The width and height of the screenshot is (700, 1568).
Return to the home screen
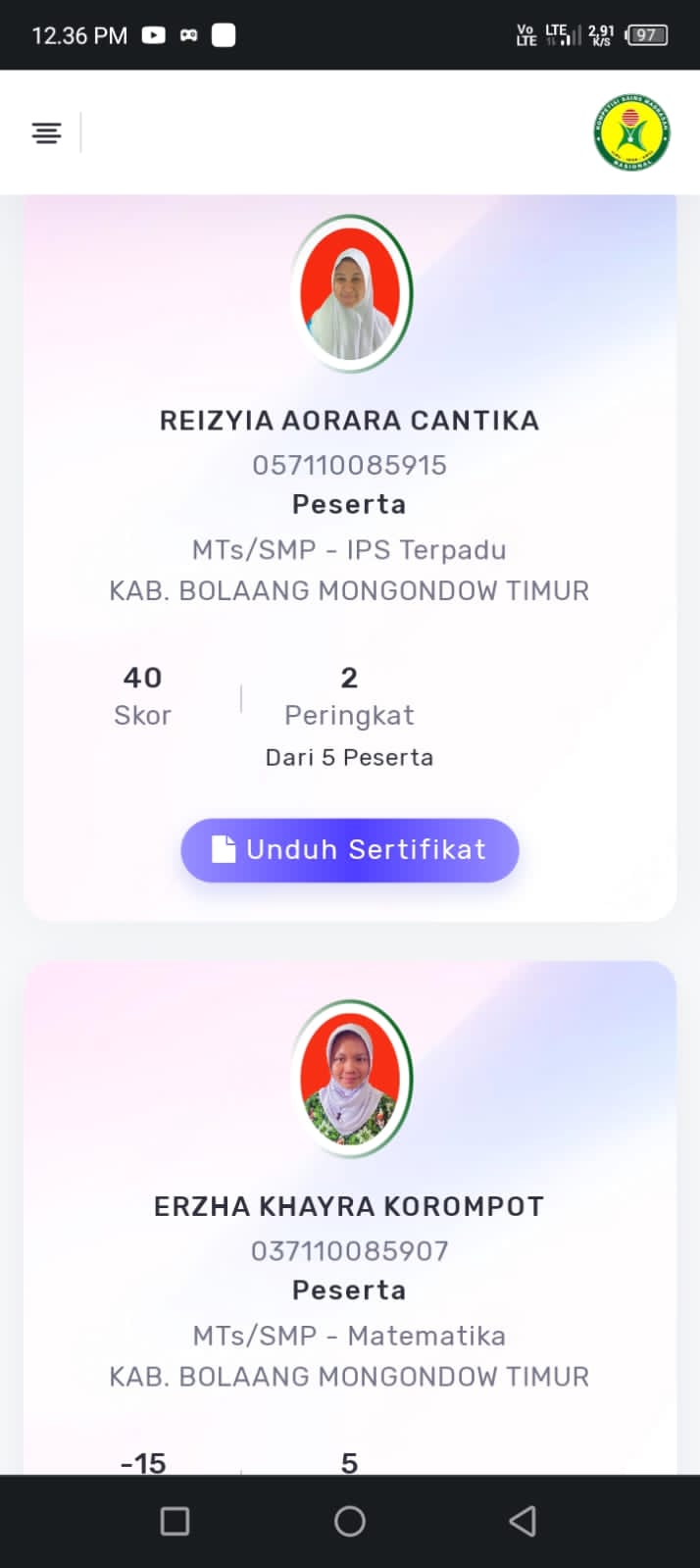(350, 1521)
